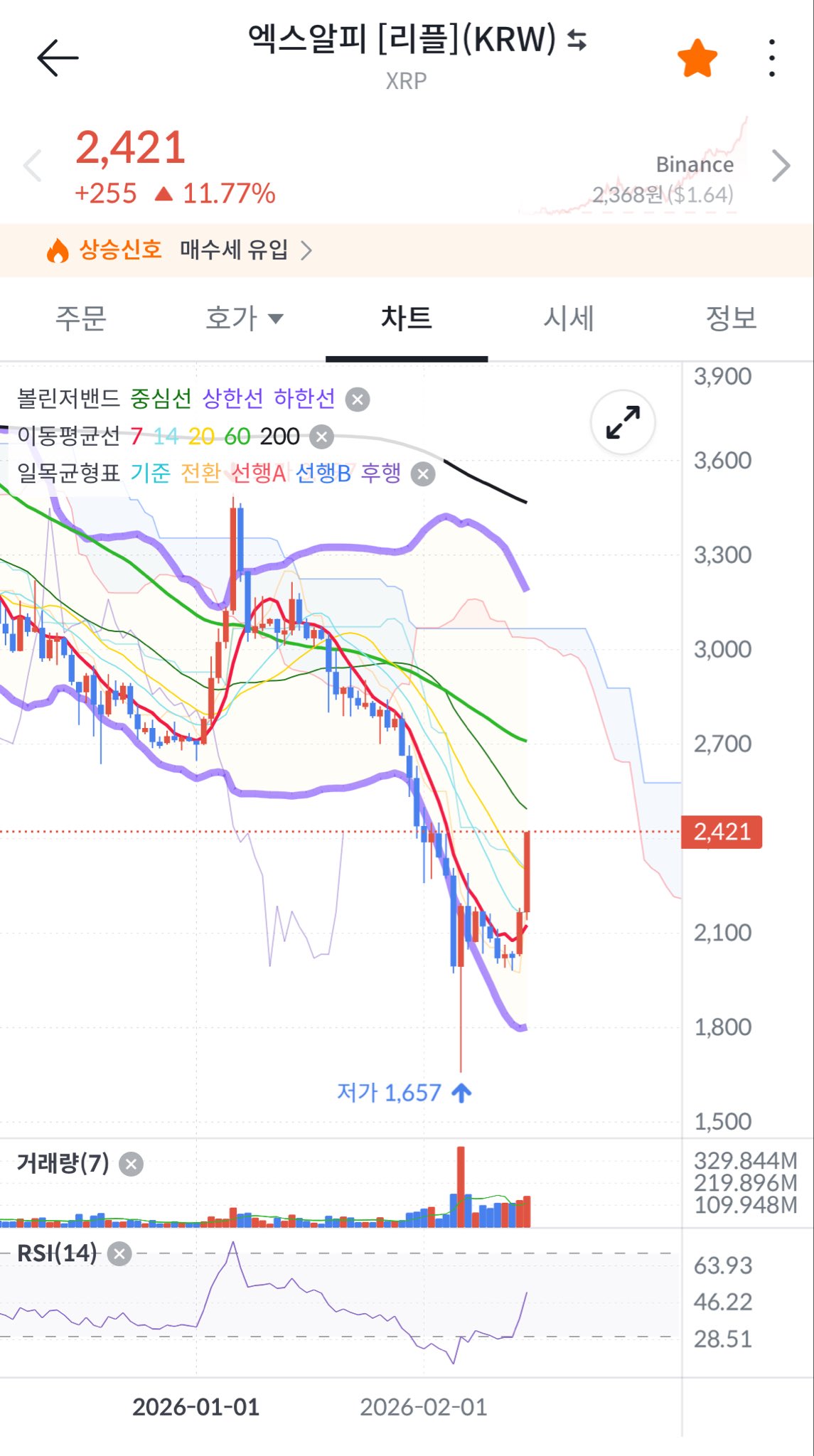Viewport: 814px width, 1456px height.
Task: Remove the 볼린저밴드 indicator
Action: point(358,400)
